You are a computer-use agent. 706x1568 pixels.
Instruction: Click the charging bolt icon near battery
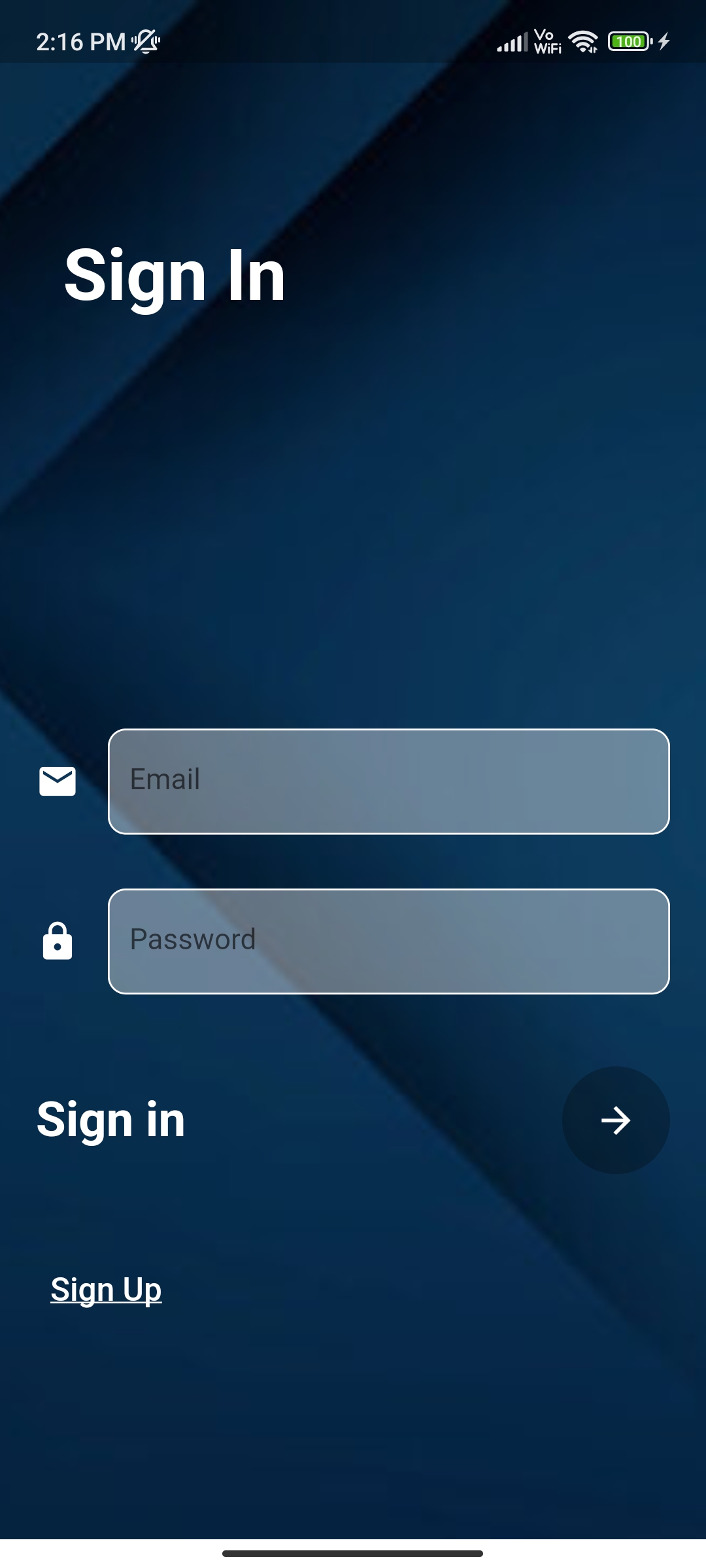coord(665,41)
